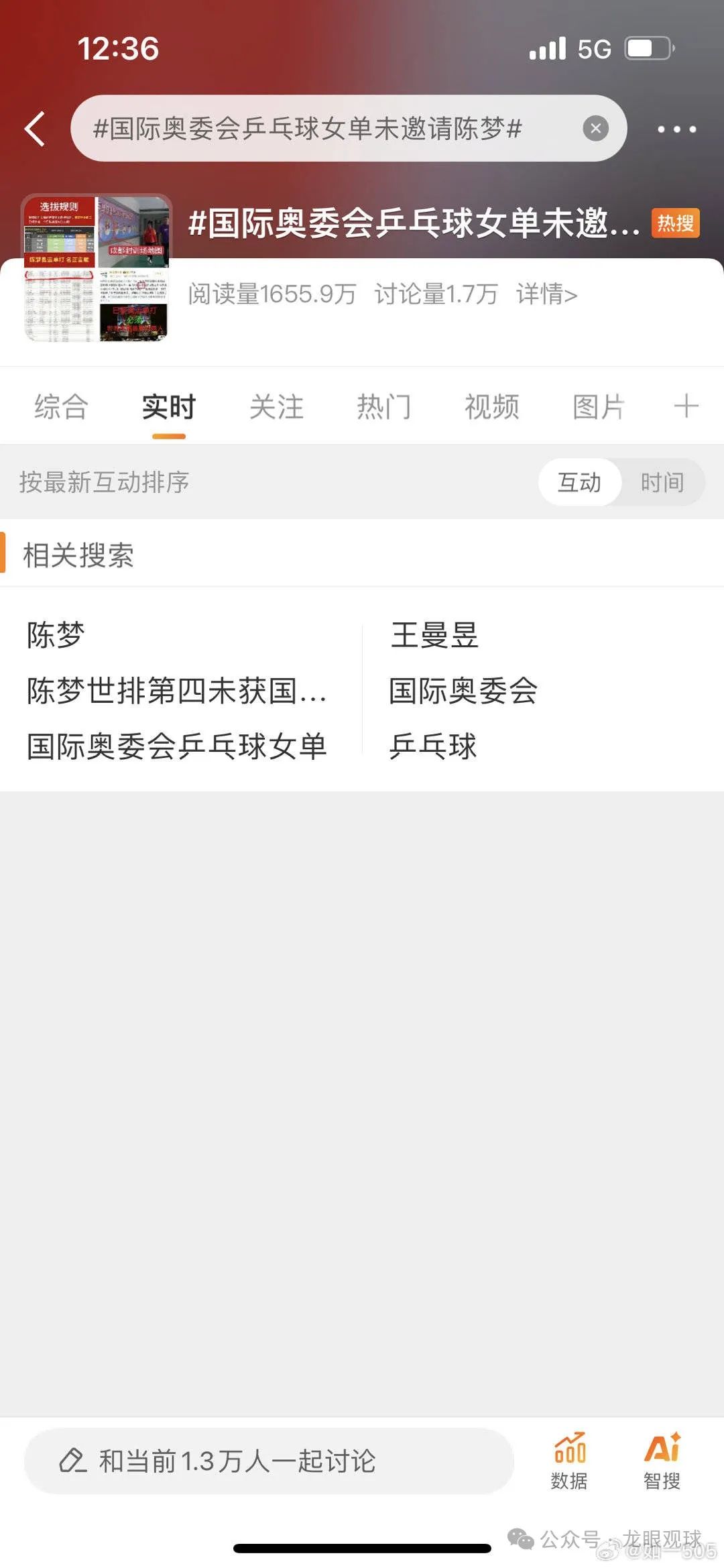Open related search 国际奥委会
Viewport: 724px width, 1568px height.
463,691
